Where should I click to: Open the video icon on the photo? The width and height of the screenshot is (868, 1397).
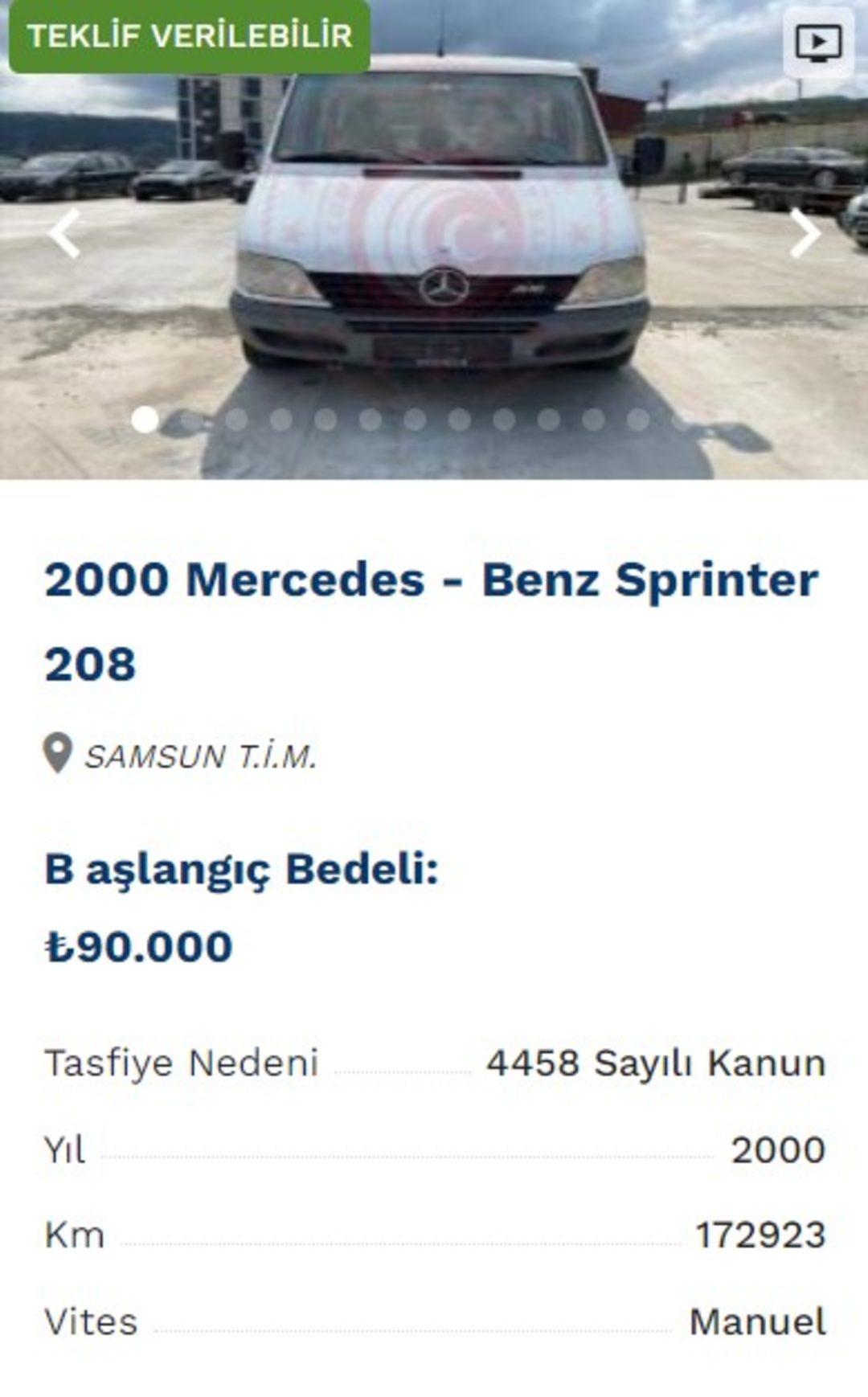tap(818, 43)
